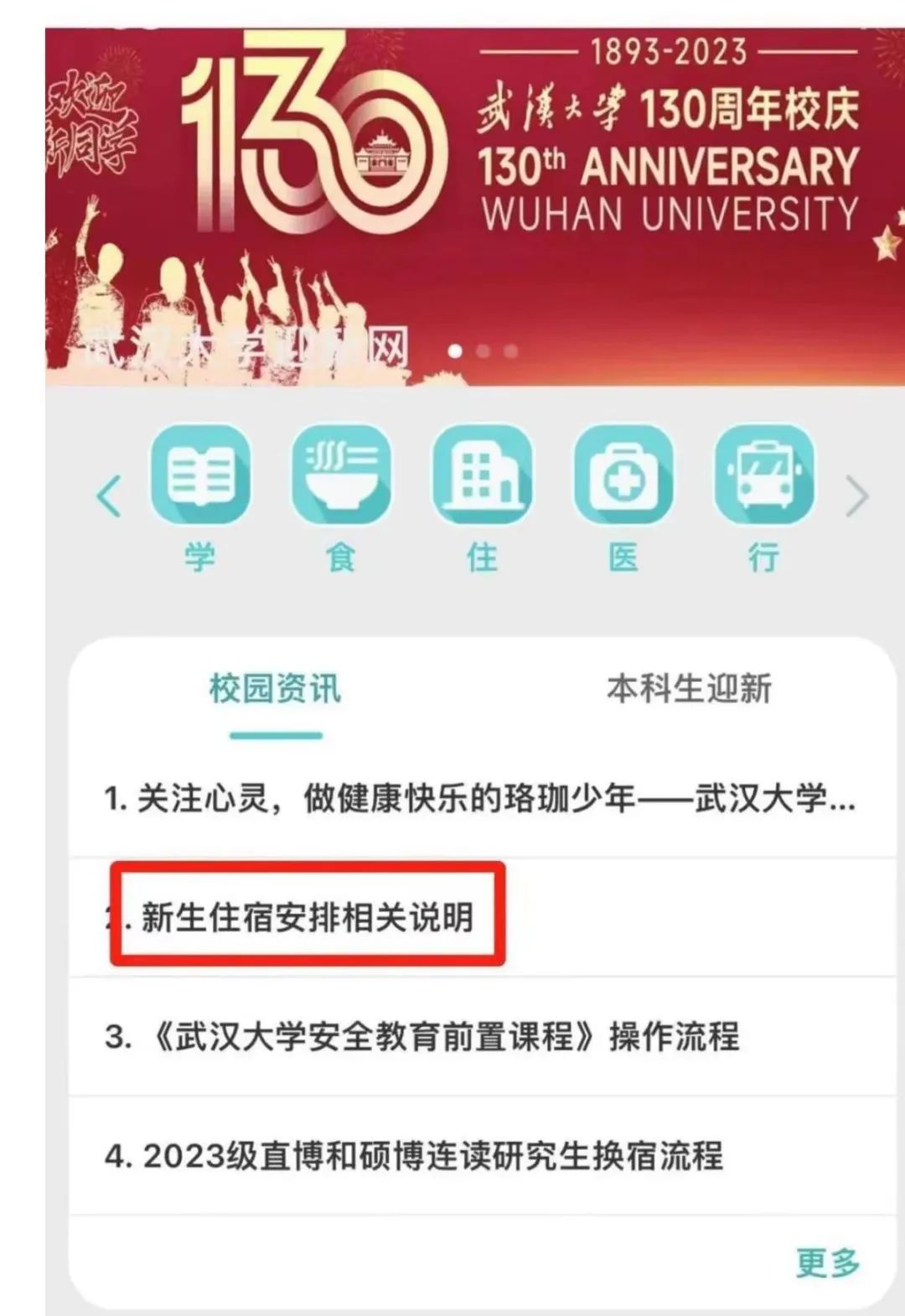Open article 关注心灵,做健康快乐的珞珈少年
Image resolution: width=905 pixels, height=1316 pixels.
click(x=479, y=798)
